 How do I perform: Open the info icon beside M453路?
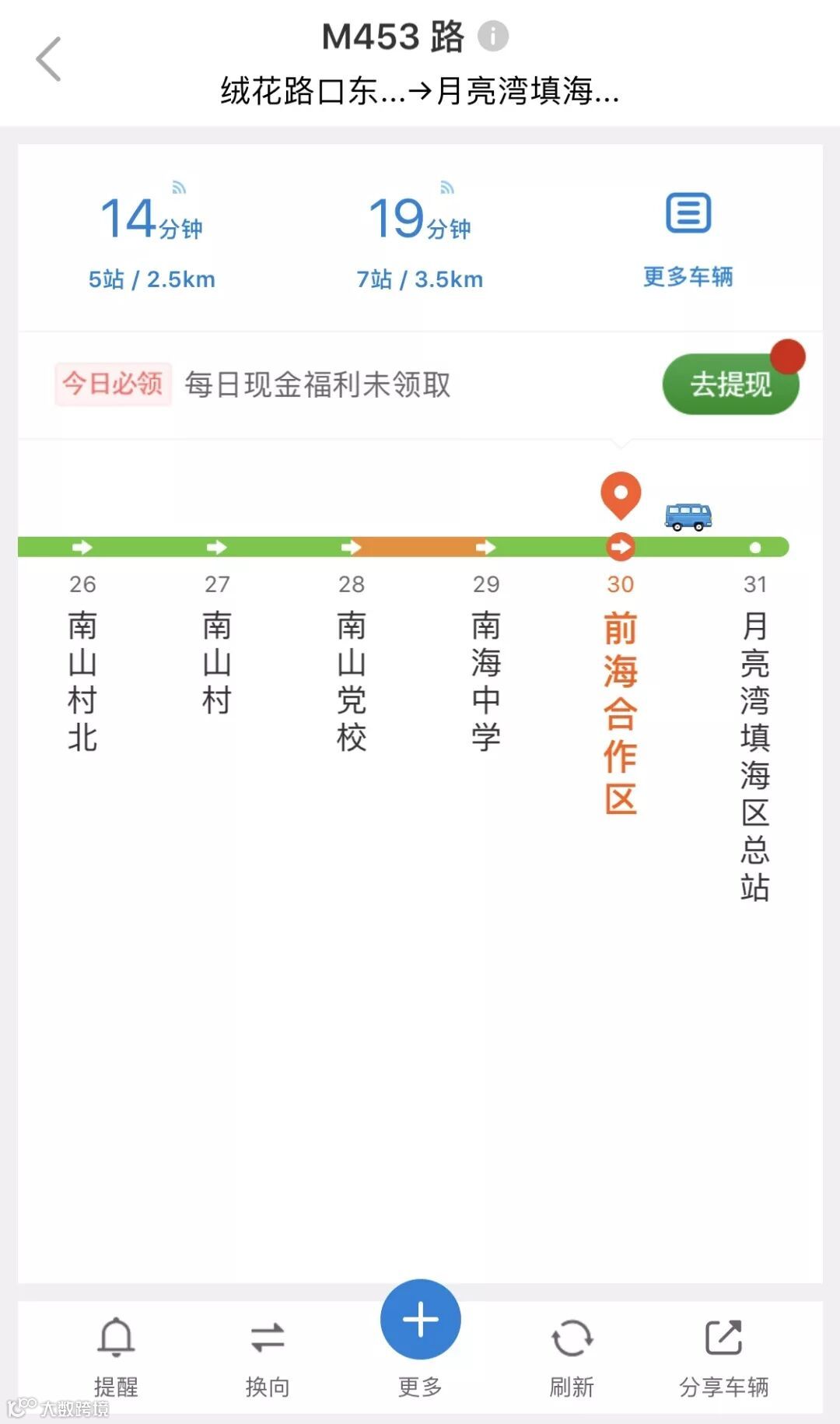coord(492,36)
